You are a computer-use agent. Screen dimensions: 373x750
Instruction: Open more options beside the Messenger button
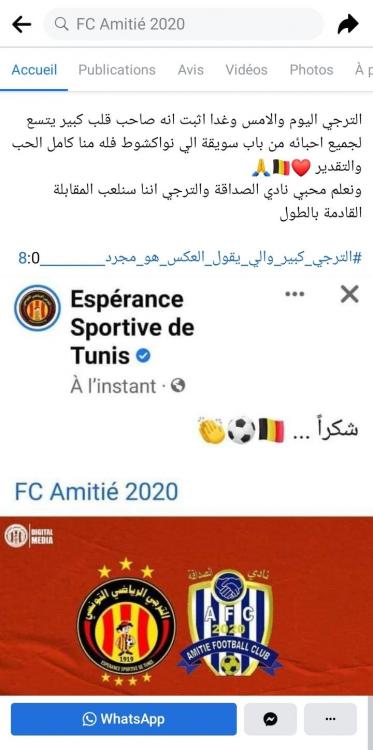(x=330, y=718)
